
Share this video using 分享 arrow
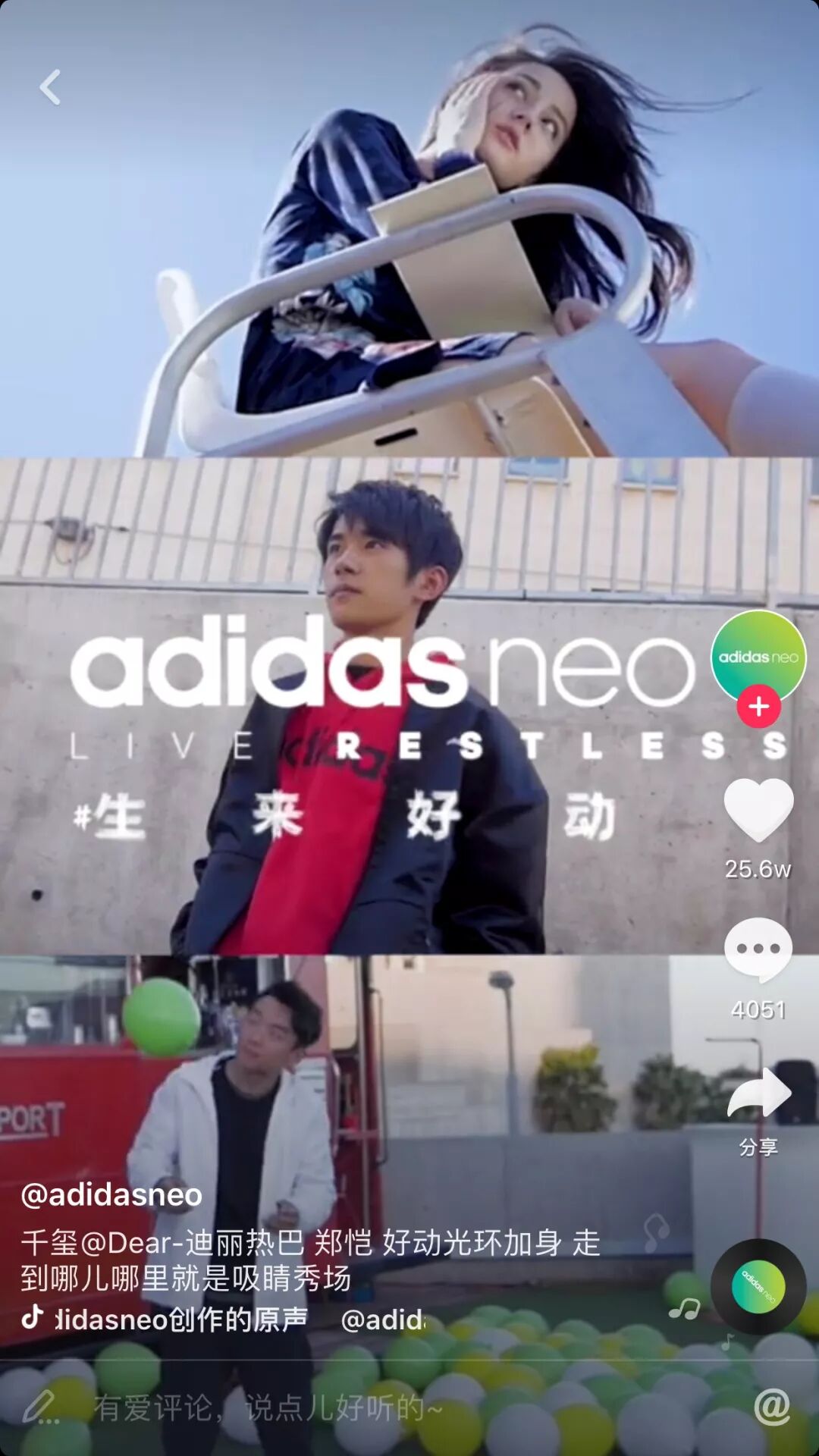click(758, 1094)
